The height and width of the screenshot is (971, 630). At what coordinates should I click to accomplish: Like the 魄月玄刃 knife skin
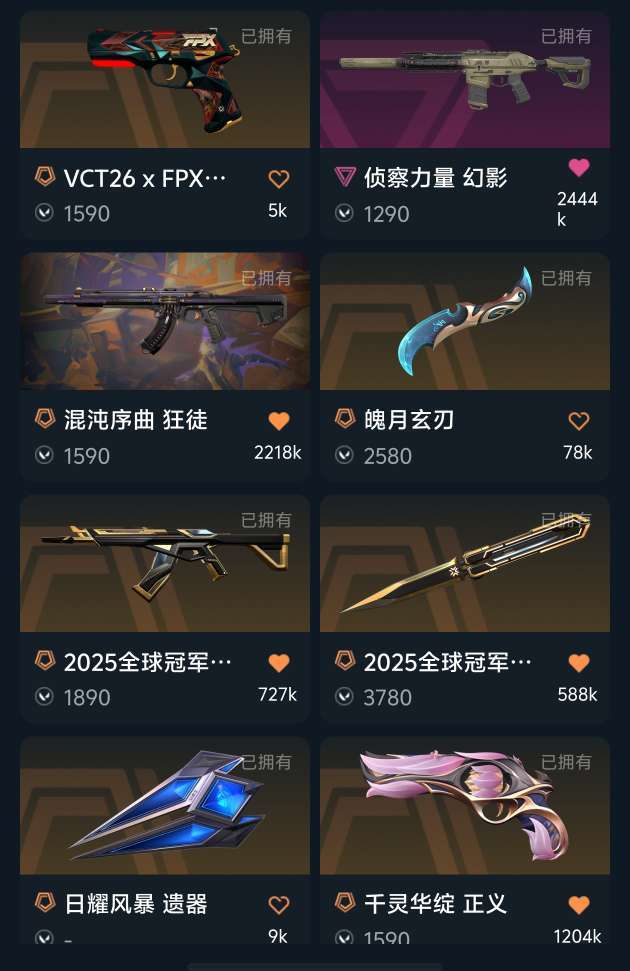(579, 421)
